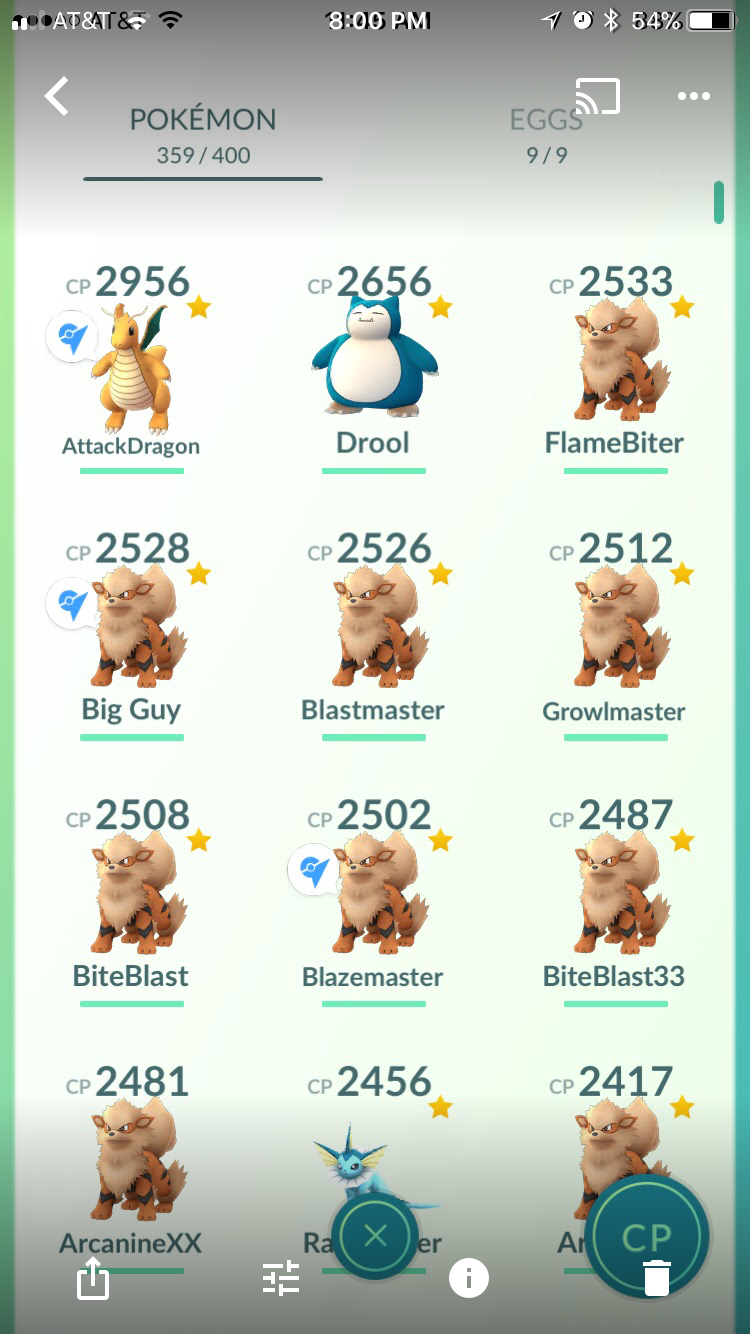Open AttackDragon the Dragonite
This screenshot has width=750, height=1334.
pyautogui.click(x=131, y=368)
